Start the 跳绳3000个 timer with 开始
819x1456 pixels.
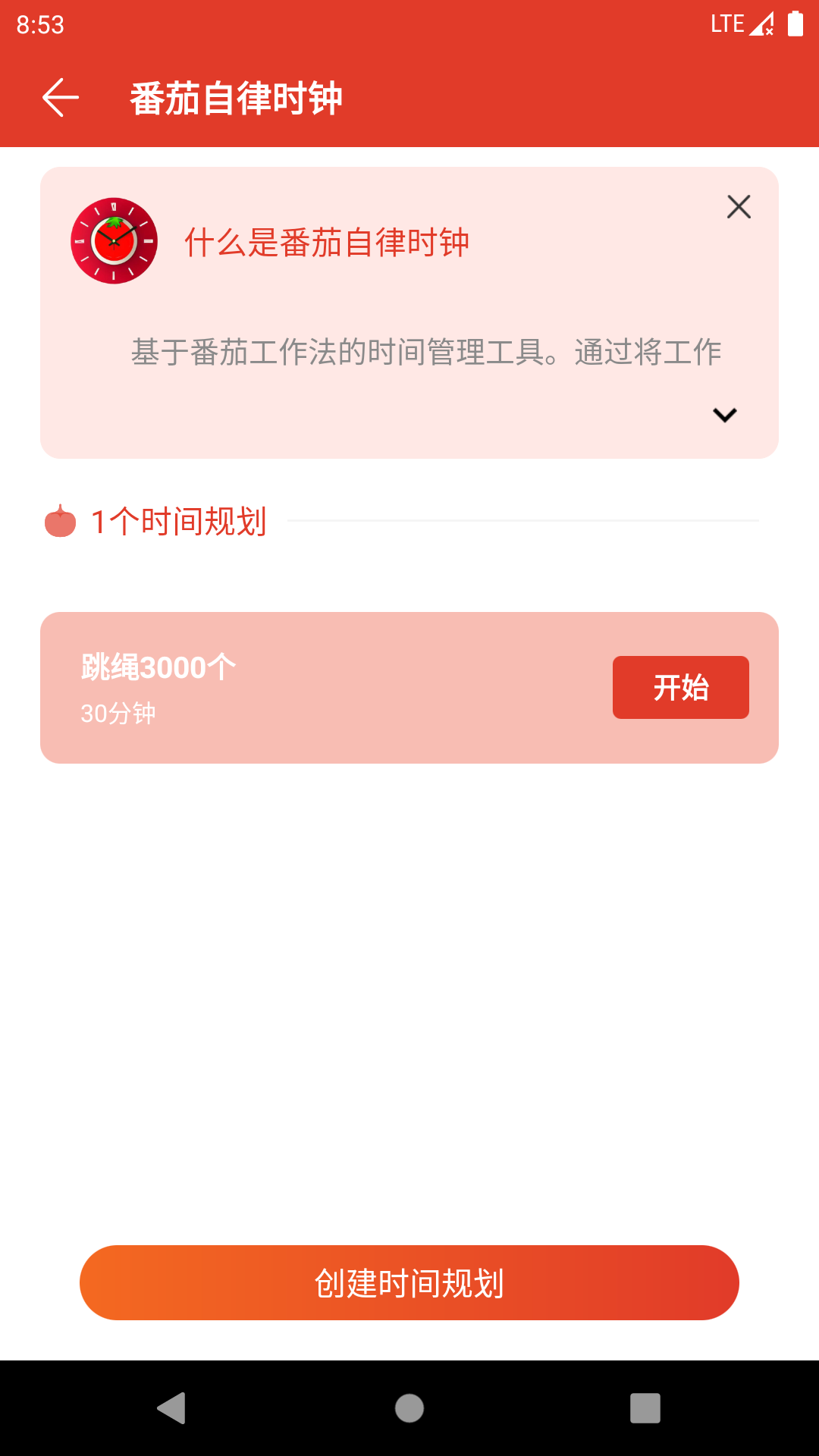pyautogui.click(x=681, y=687)
